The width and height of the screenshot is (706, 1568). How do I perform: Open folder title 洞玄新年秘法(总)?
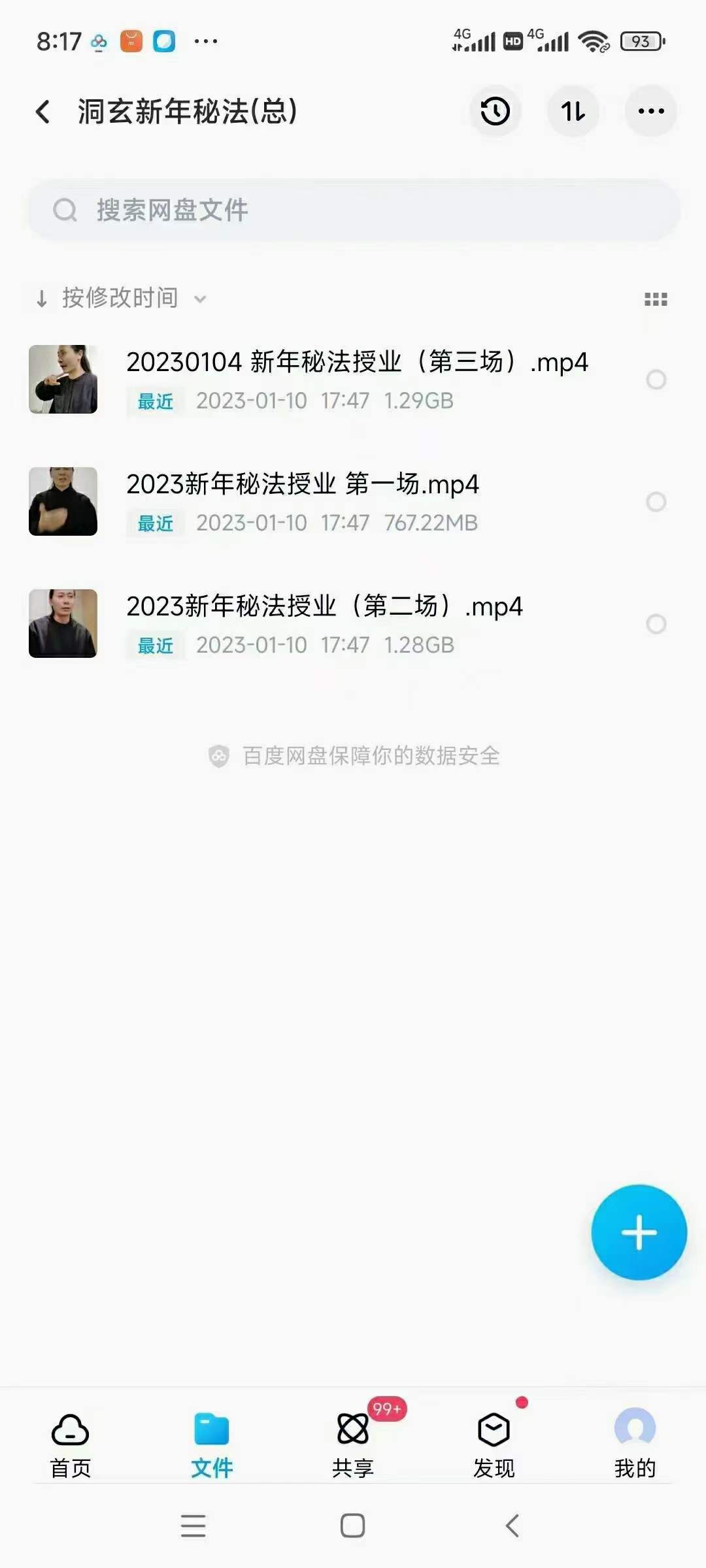[x=185, y=110]
